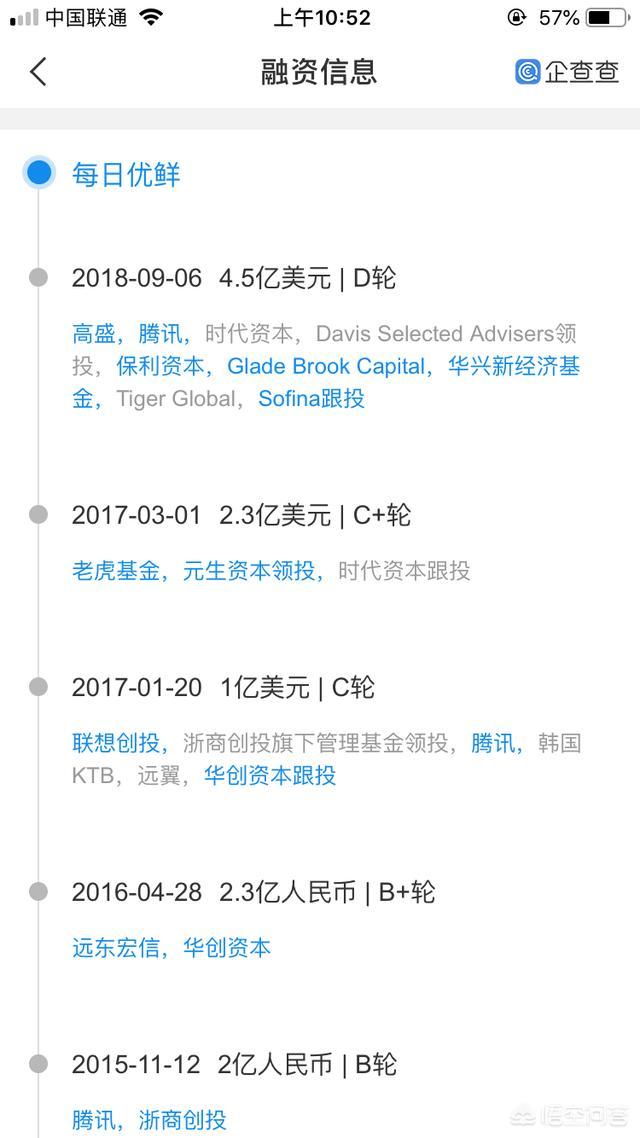
Task: View 元生资本 investor details
Action: click(226, 571)
